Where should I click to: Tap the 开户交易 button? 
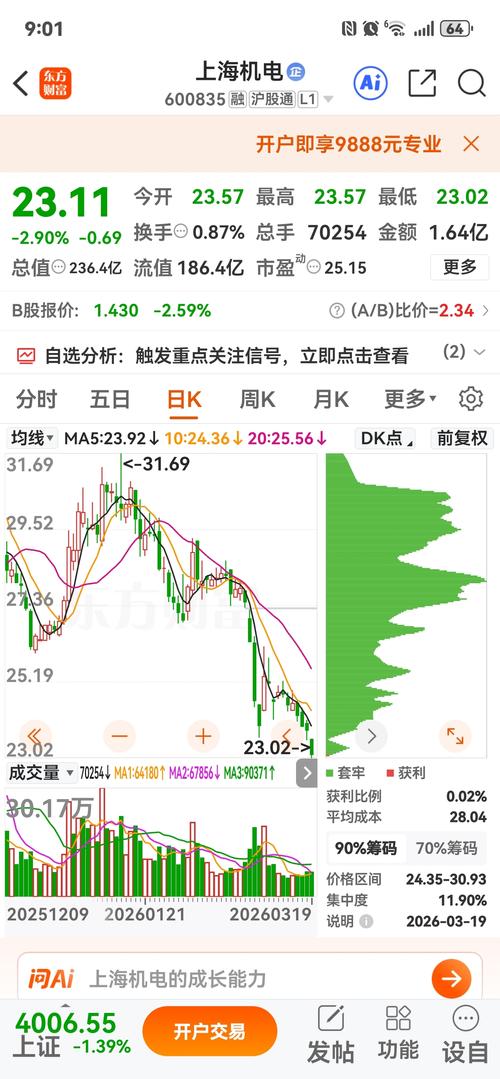click(210, 1032)
